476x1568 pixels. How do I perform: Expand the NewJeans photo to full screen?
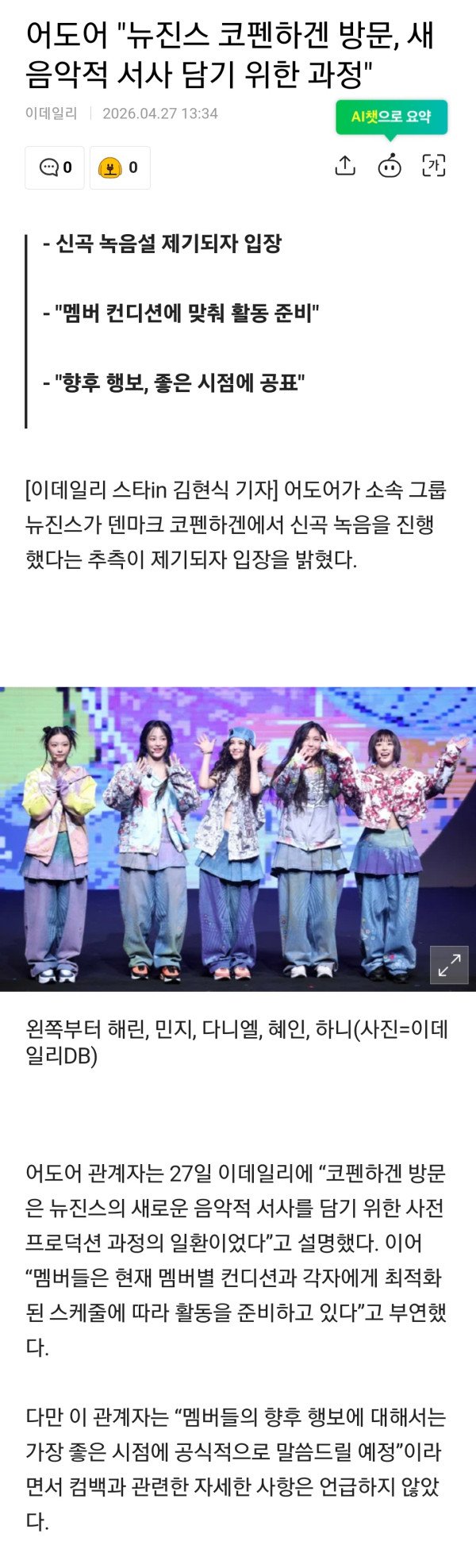pyautogui.click(x=449, y=964)
